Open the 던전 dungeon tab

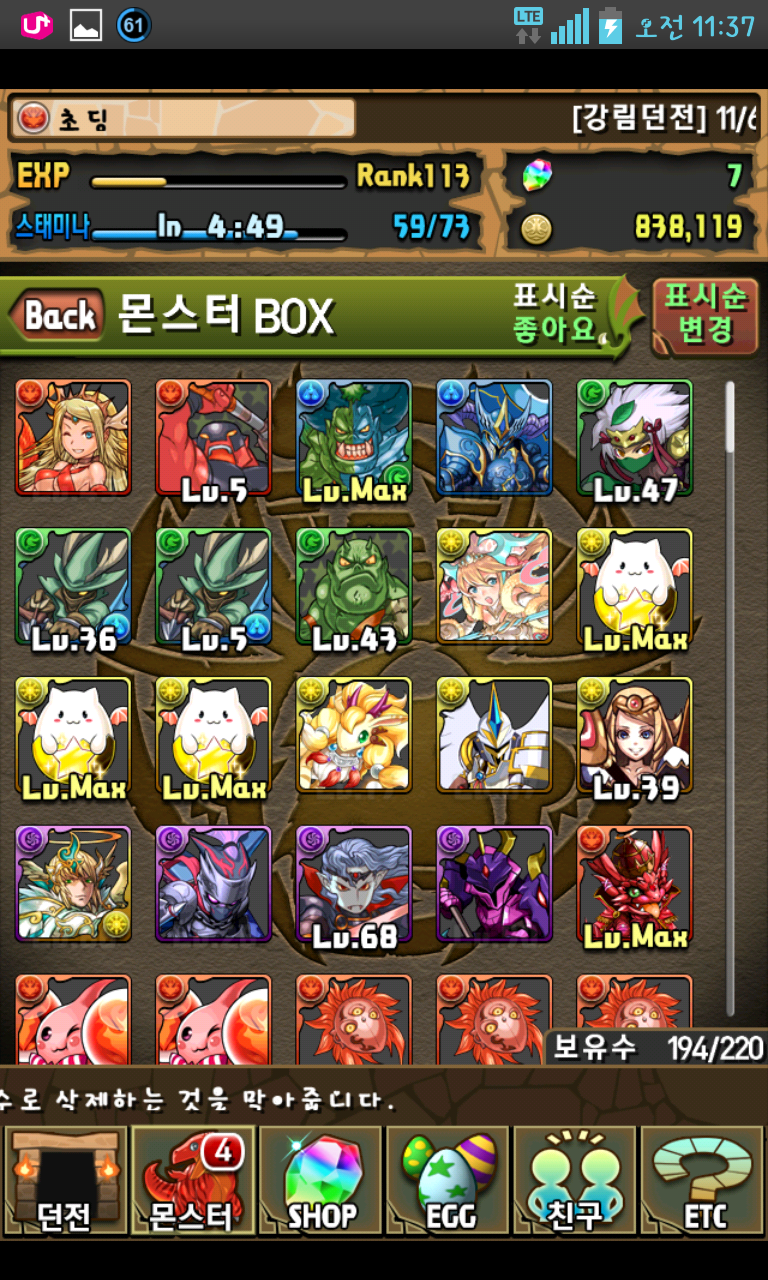click(x=65, y=1180)
